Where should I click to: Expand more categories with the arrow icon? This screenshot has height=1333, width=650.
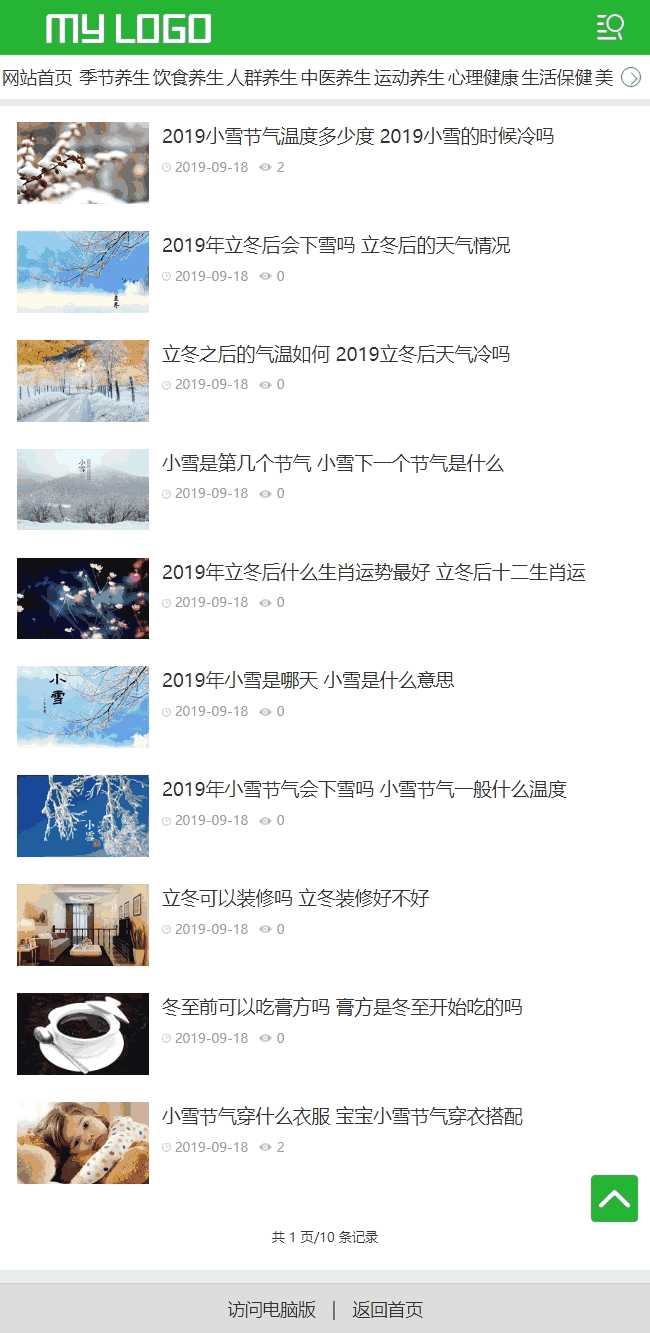point(631,77)
